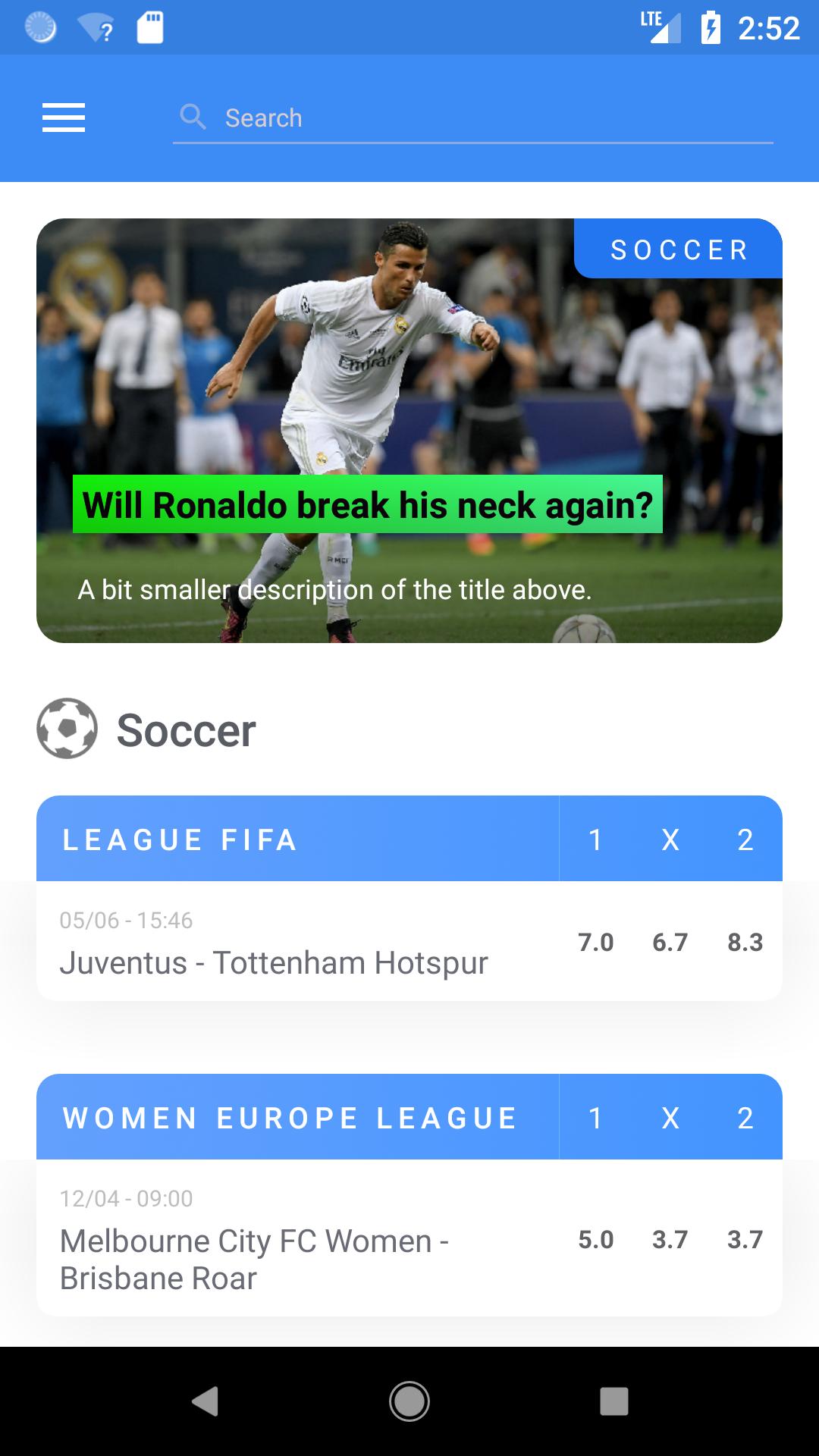Pick draw odds 6.7 in Juventus match

tap(670, 942)
